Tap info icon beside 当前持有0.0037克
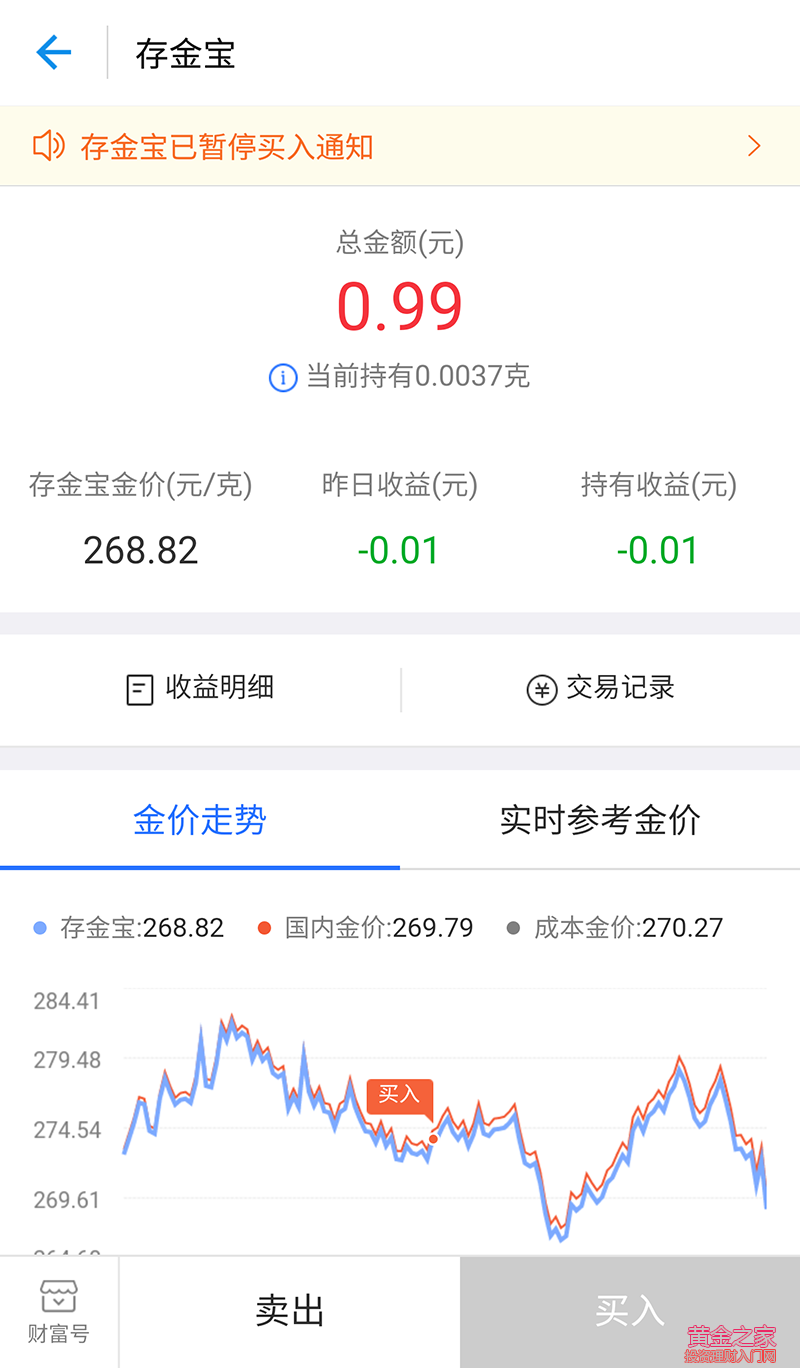Image resolution: width=800 pixels, height=1368 pixels. click(x=283, y=378)
